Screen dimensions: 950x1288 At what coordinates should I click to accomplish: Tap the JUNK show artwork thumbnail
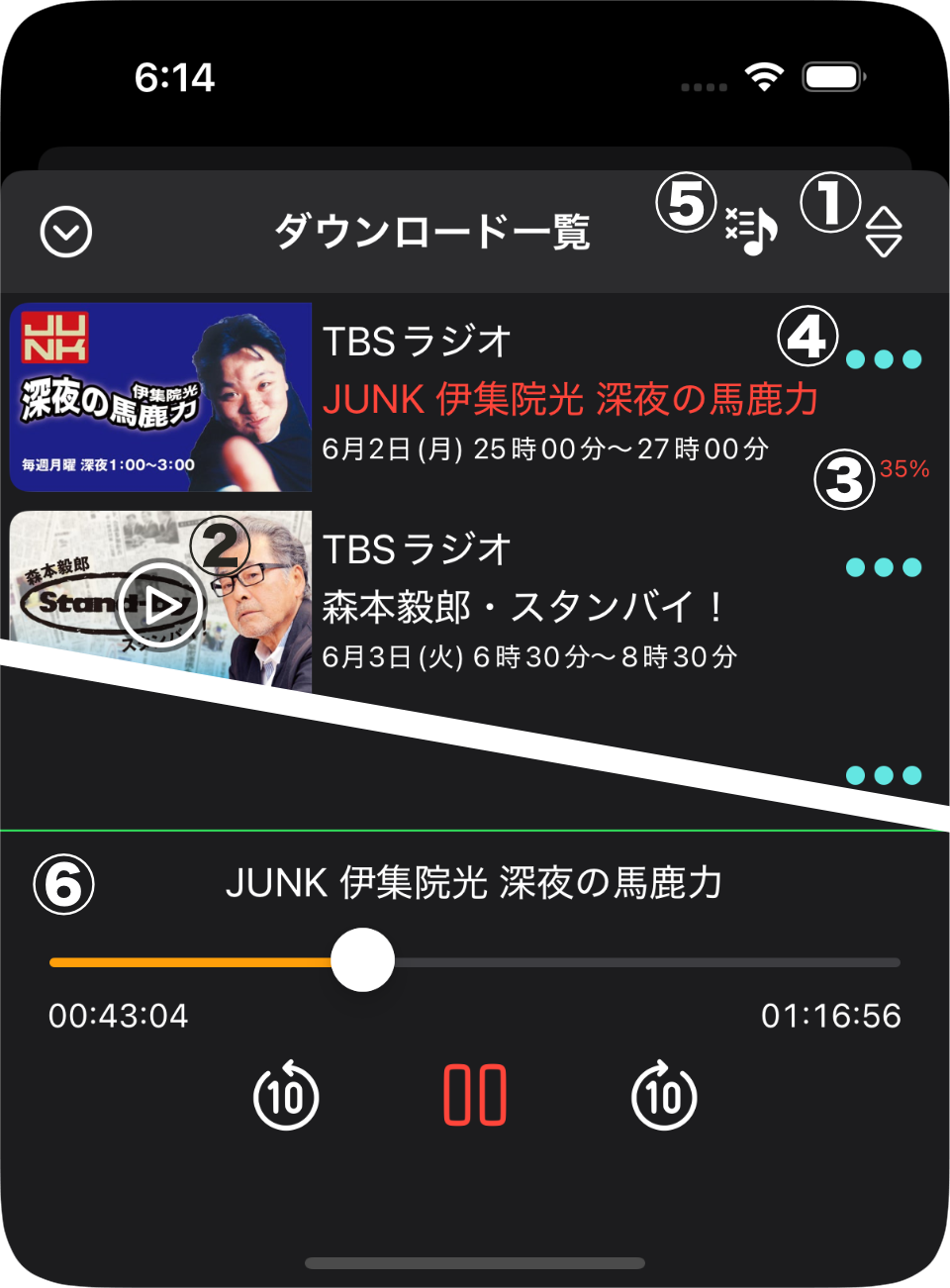coord(161,394)
